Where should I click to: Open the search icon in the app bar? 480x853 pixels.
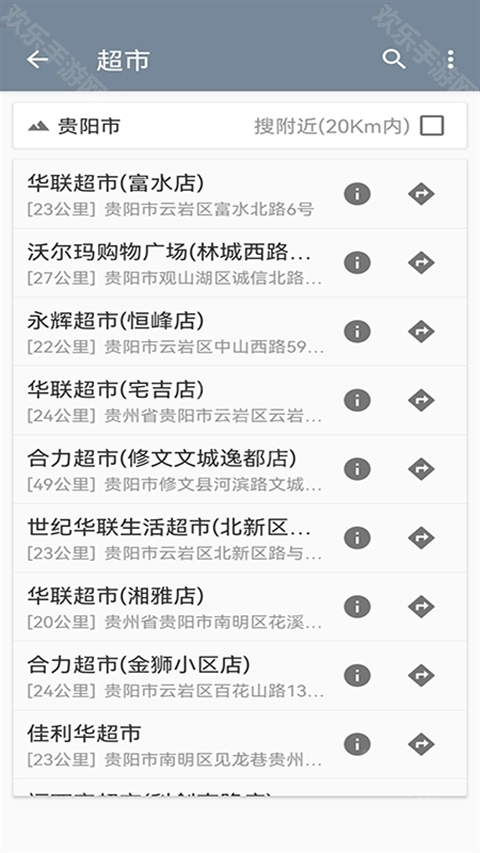coord(394,59)
